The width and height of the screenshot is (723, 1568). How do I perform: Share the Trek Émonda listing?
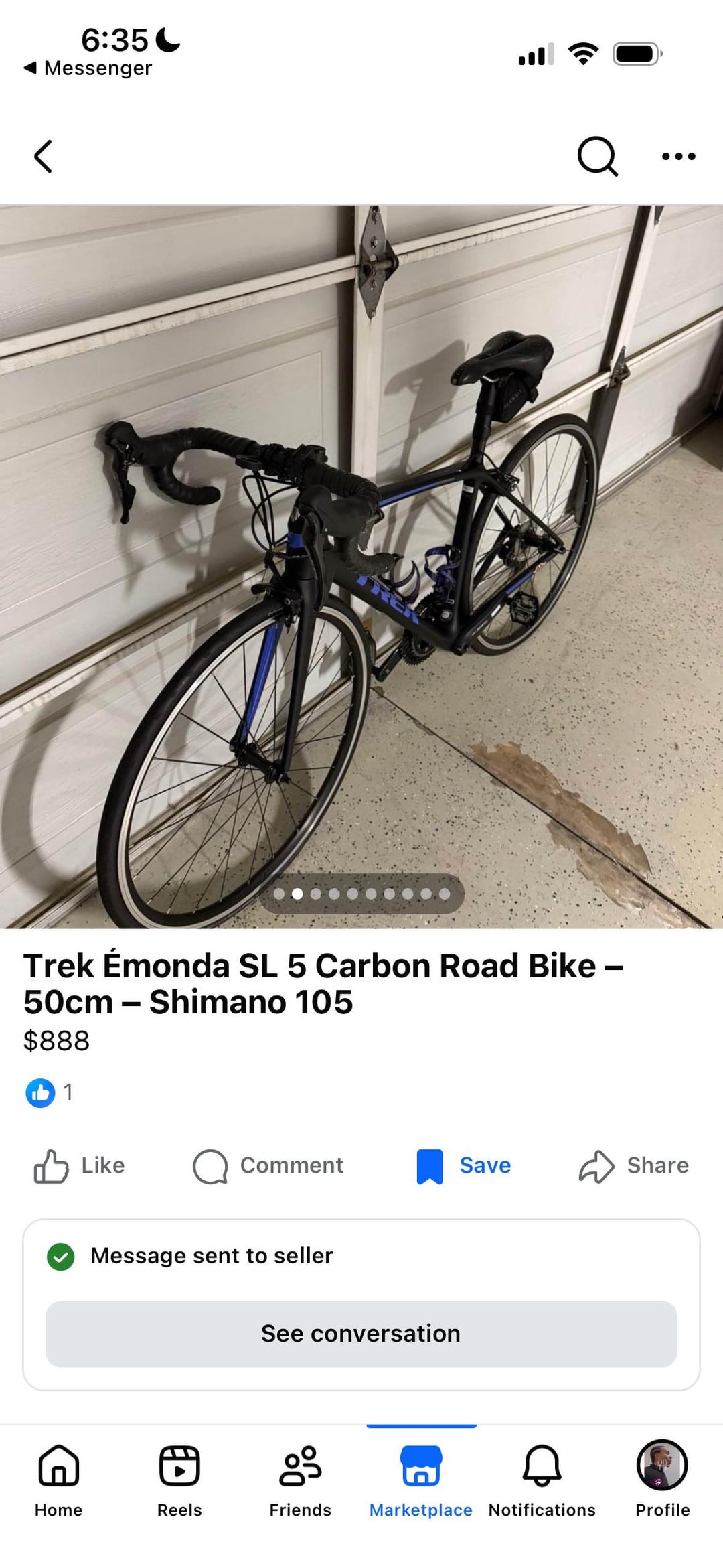click(x=634, y=1166)
